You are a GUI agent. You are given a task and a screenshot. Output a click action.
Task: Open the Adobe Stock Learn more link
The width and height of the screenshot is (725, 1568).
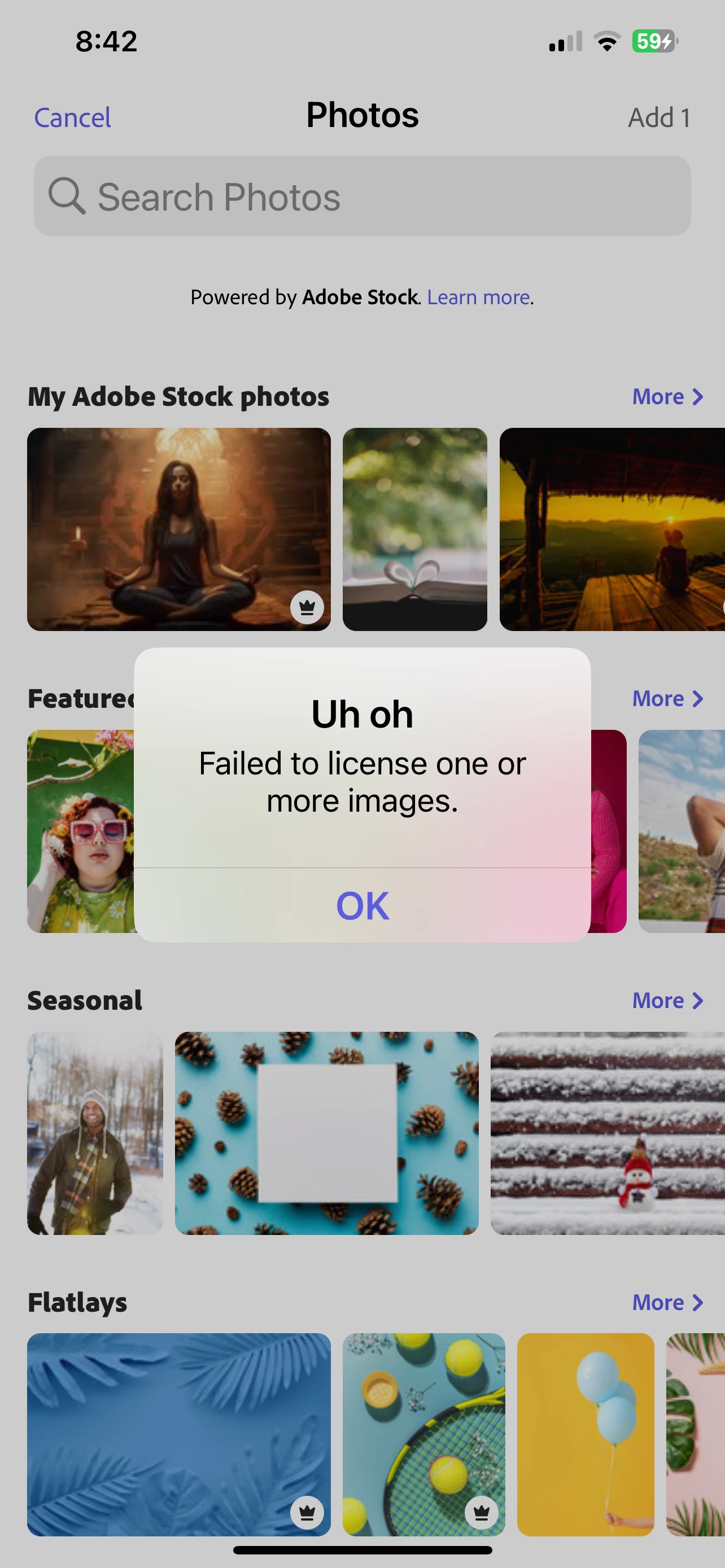coord(478,297)
